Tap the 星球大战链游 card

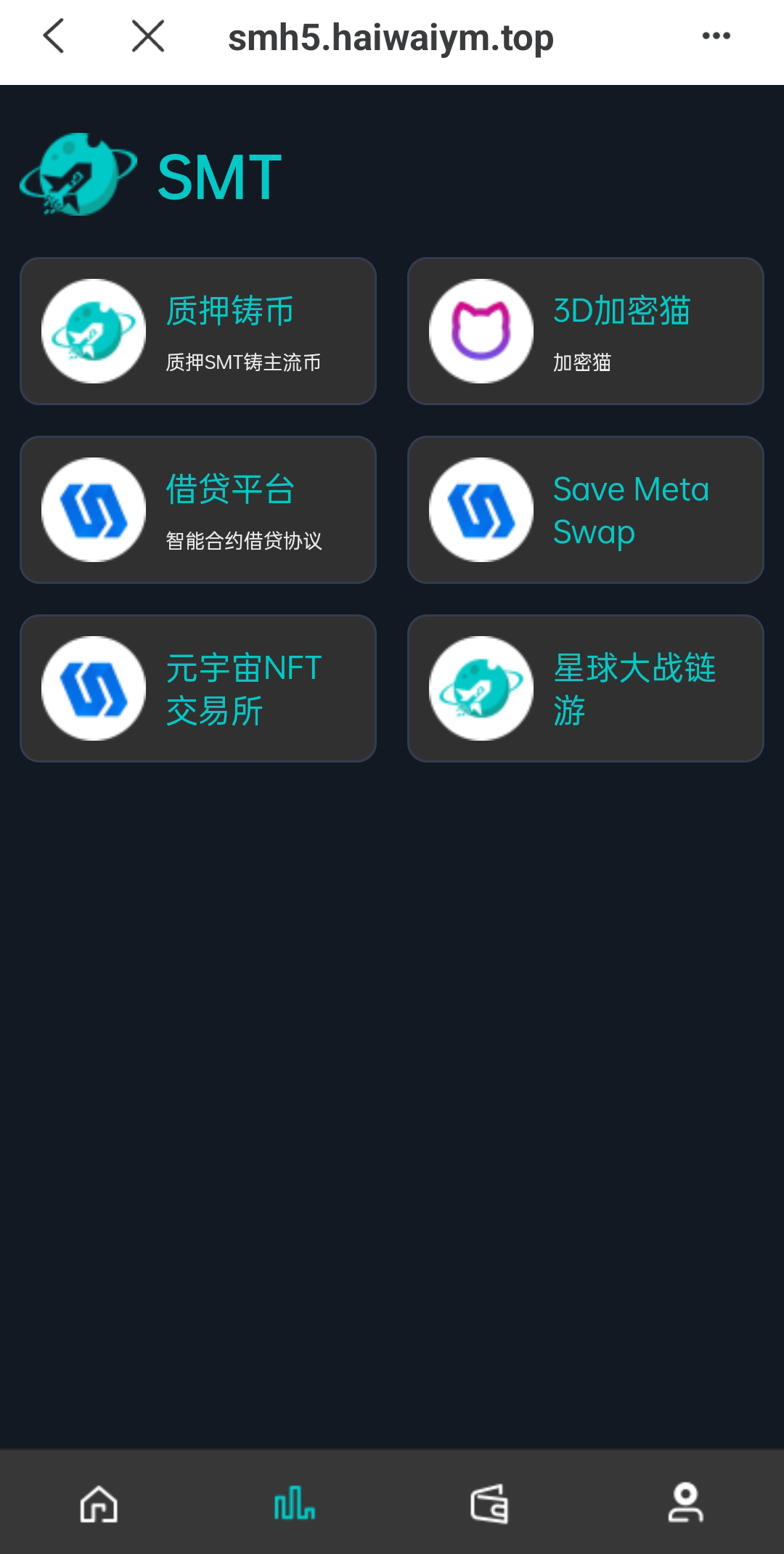click(584, 687)
